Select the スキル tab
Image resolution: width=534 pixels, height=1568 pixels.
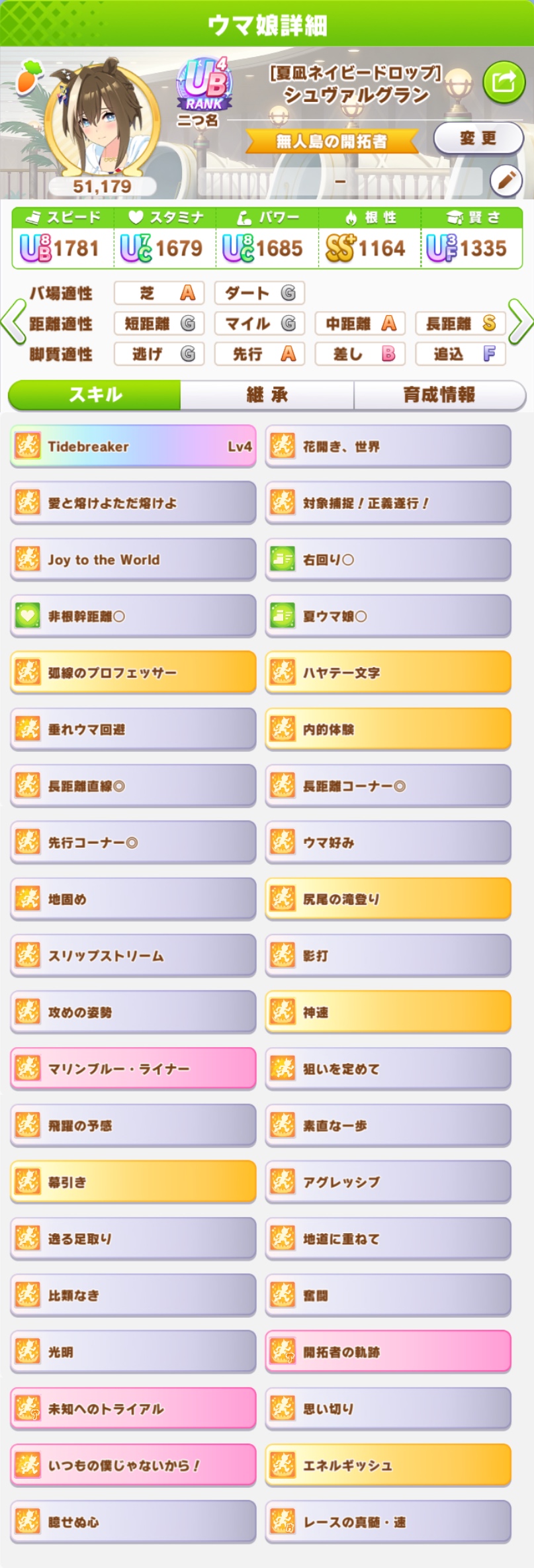click(95, 395)
